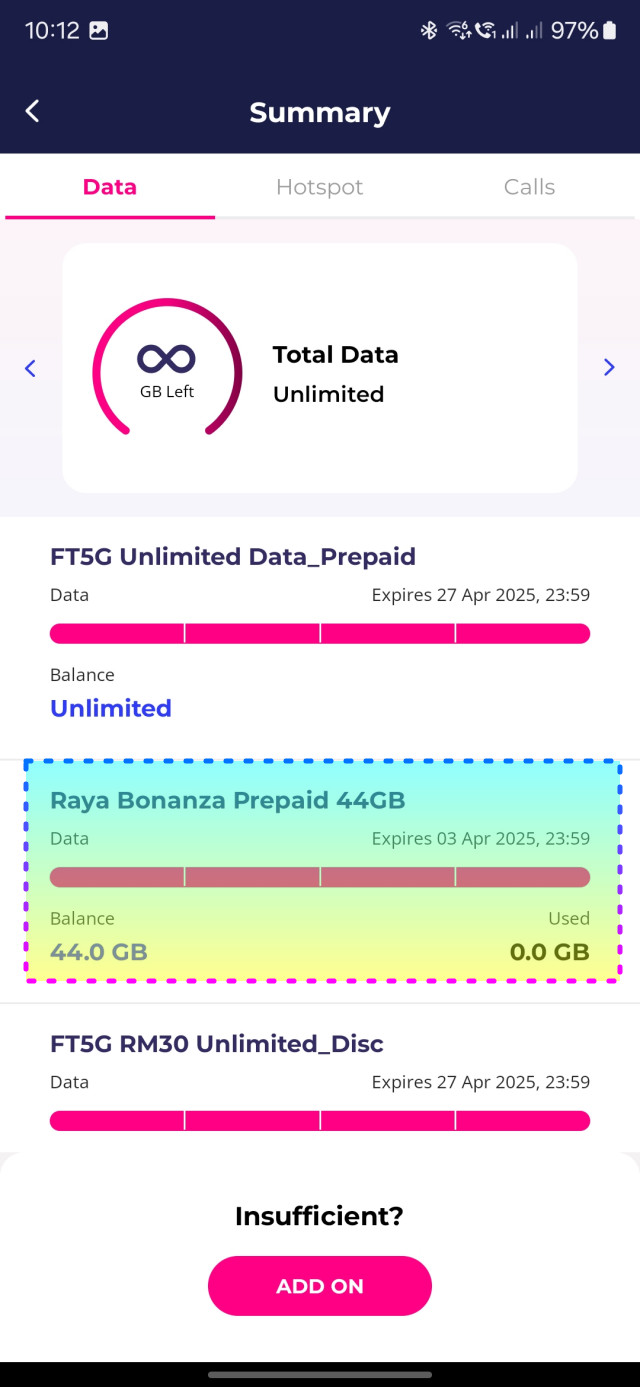Viewport: 640px width, 1387px height.
Task: Tap the ADD ON button
Action: point(320,1286)
